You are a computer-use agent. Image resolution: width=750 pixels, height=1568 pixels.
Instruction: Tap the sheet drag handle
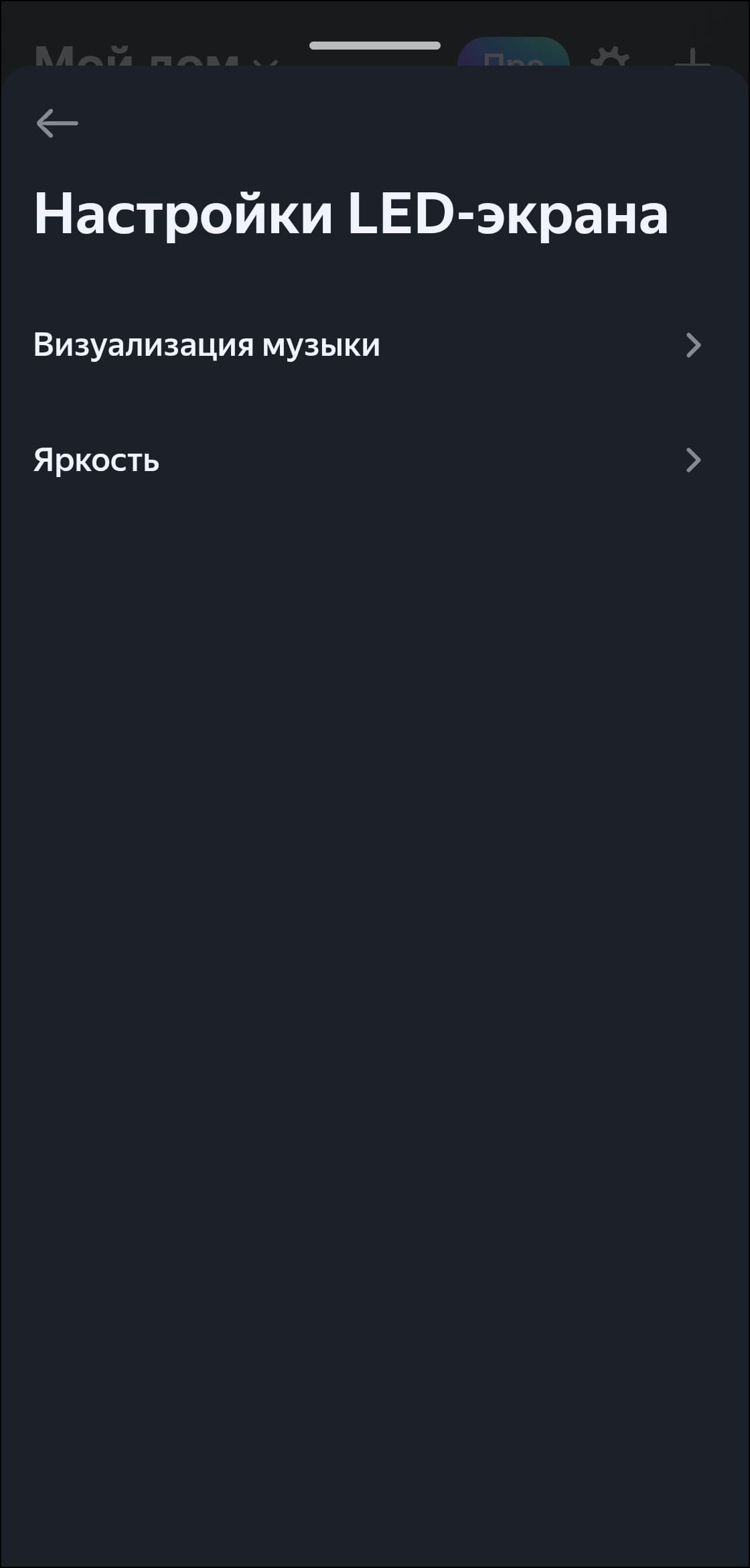pos(375,46)
